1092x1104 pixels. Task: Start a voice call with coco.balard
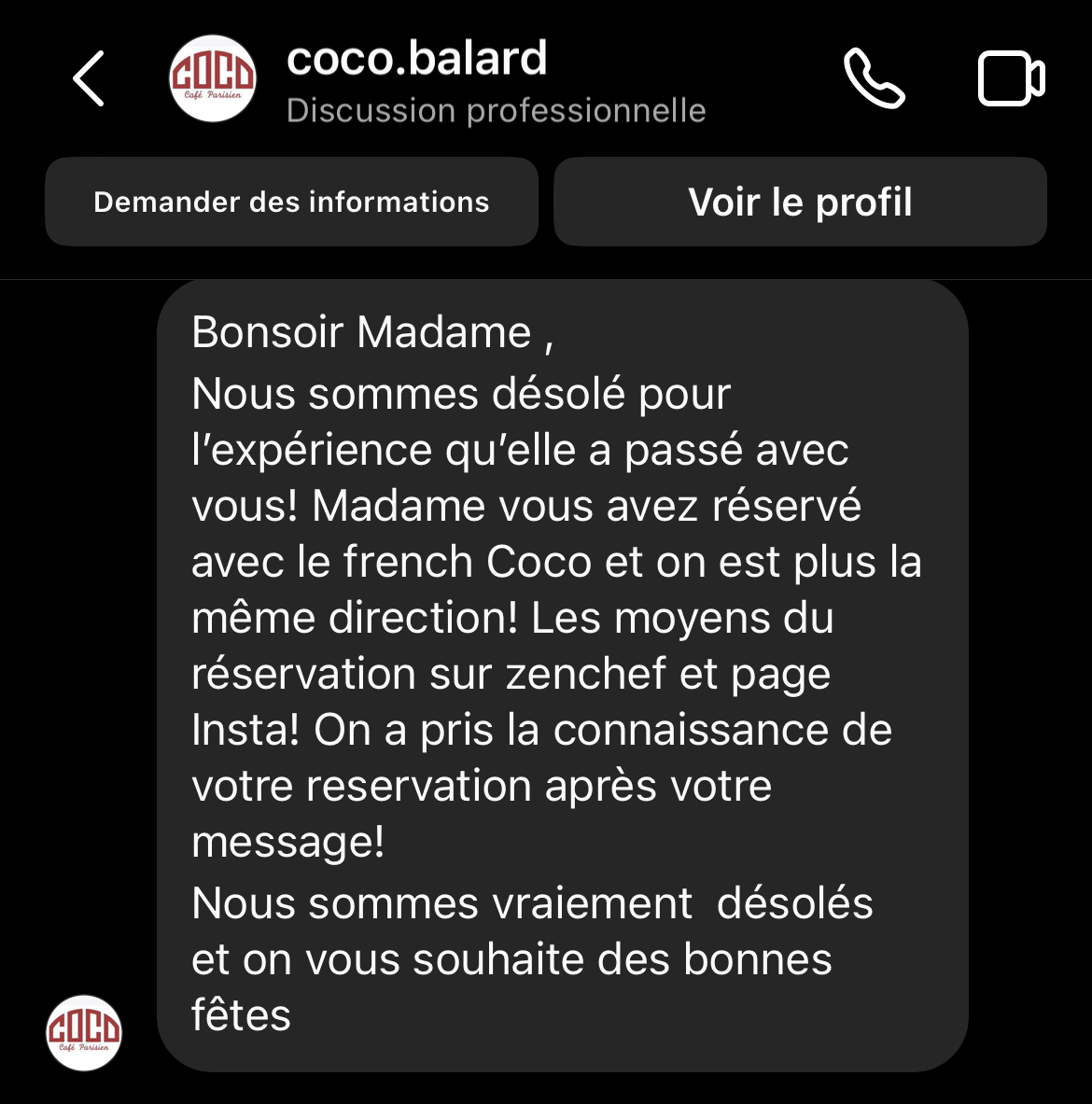[x=874, y=79]
